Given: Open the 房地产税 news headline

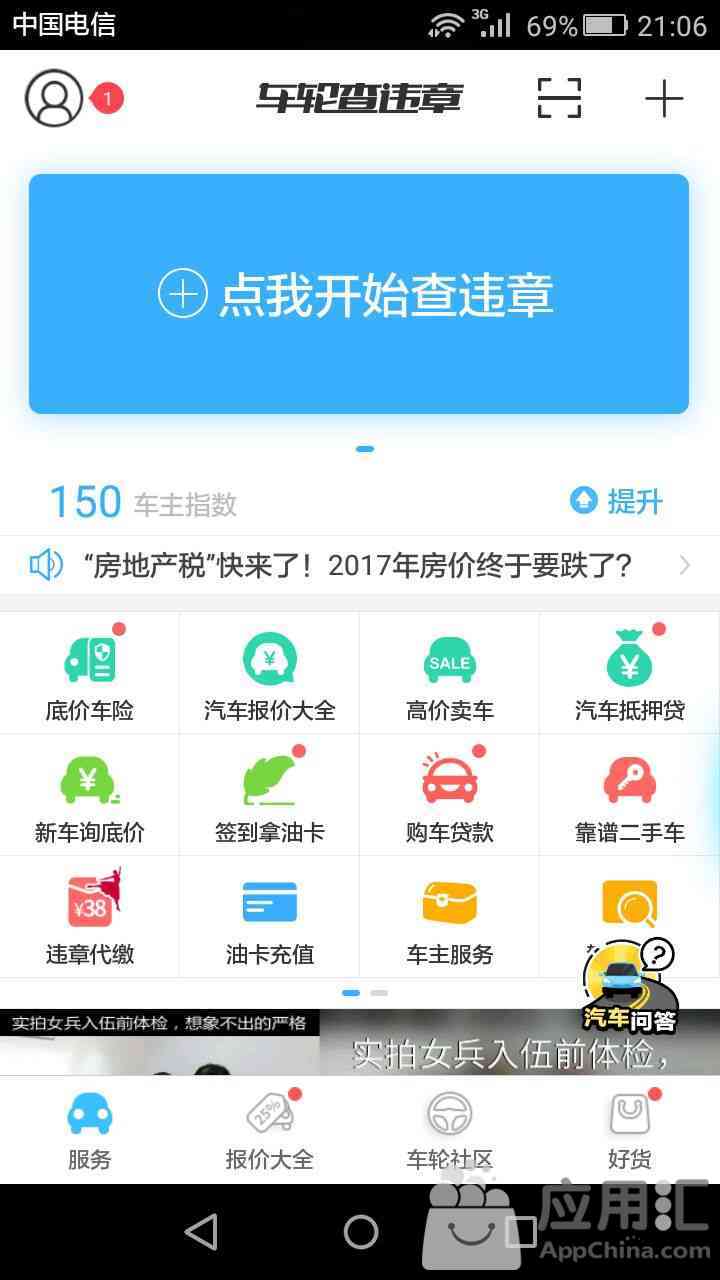Looking at the screenshot, I should tap(358, 566).
